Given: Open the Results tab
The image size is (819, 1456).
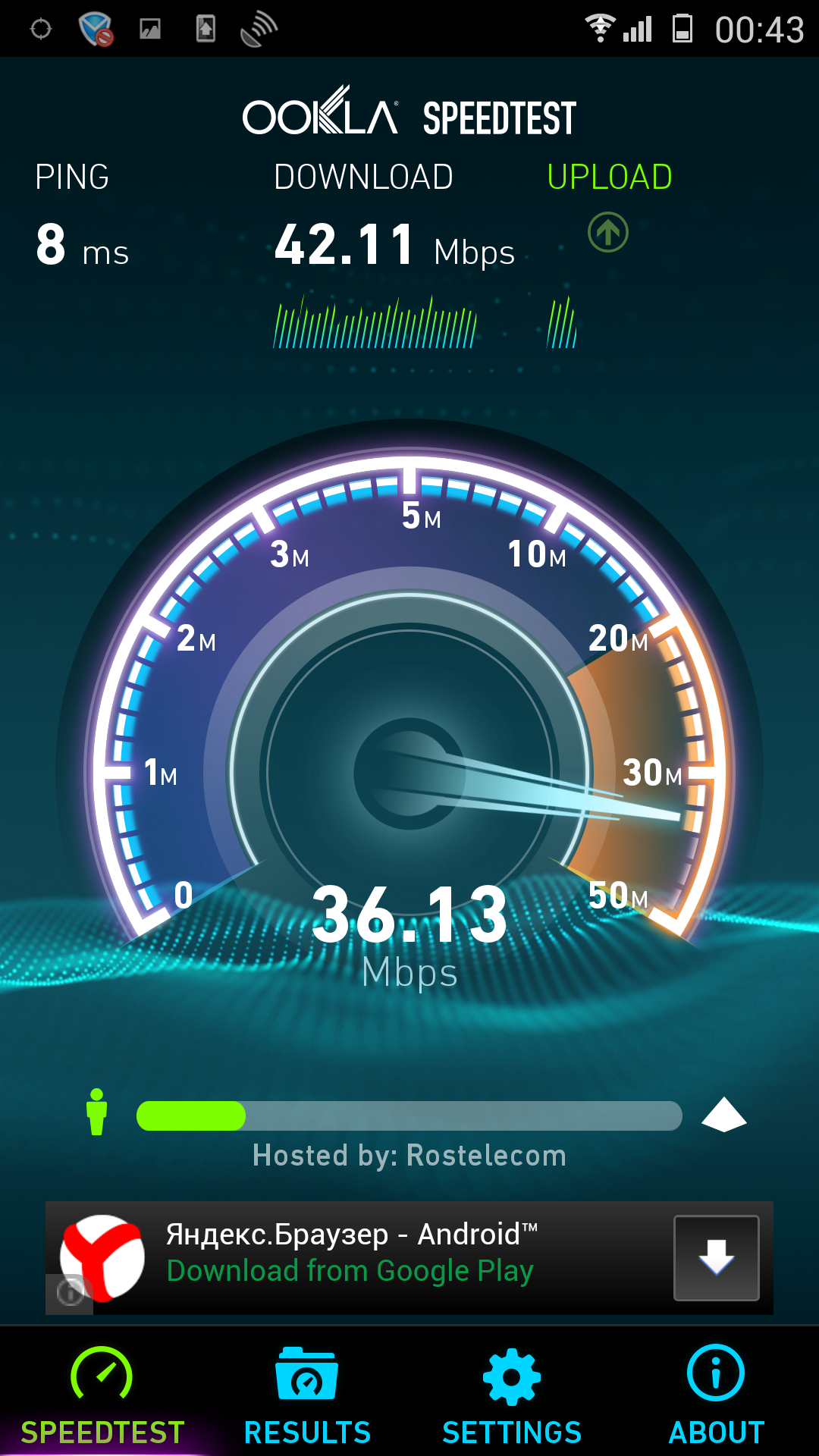Looking at the screenshot, I should click(x=307, y=1394).
